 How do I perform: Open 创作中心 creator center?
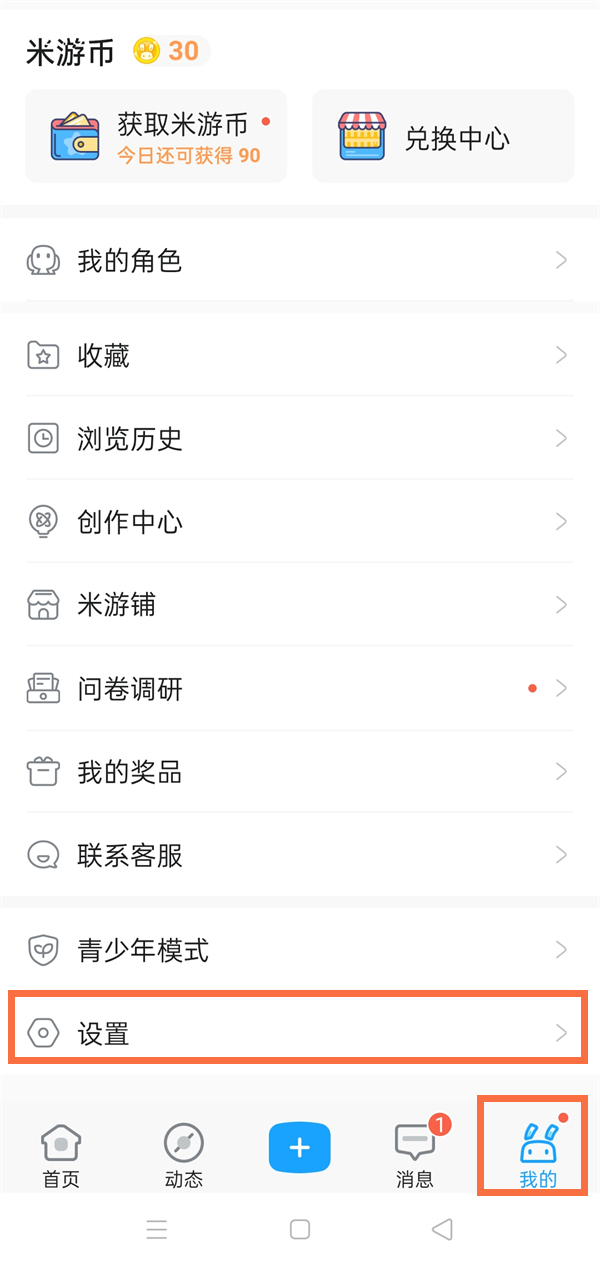pyautogui.click(x=298, y=522)
